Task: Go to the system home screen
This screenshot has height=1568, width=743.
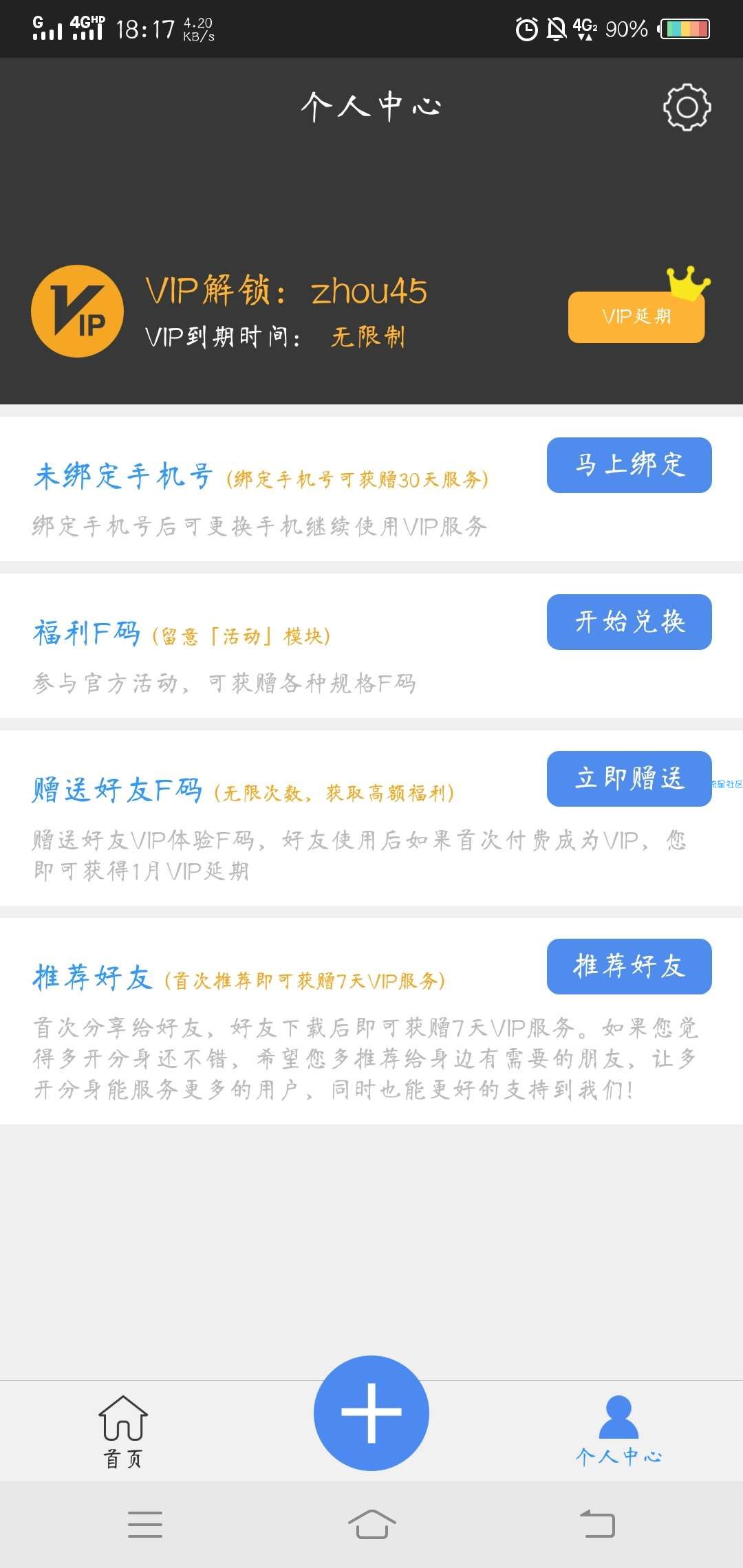Action: point(371,1524)
